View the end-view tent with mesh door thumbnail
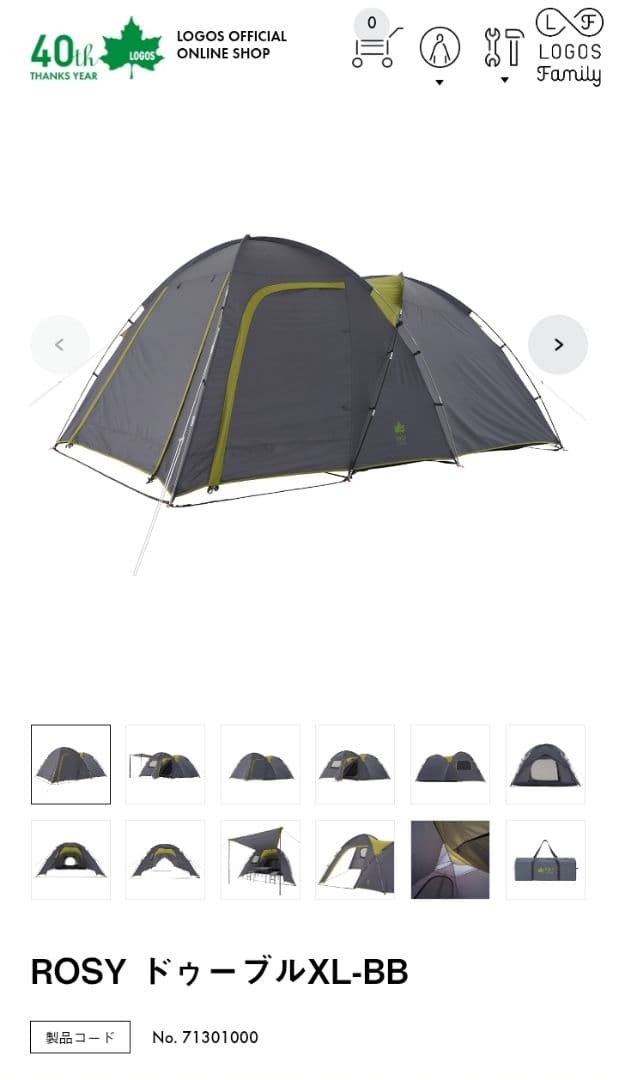Viewport: 618px width, 1080px height. (545, 764)
